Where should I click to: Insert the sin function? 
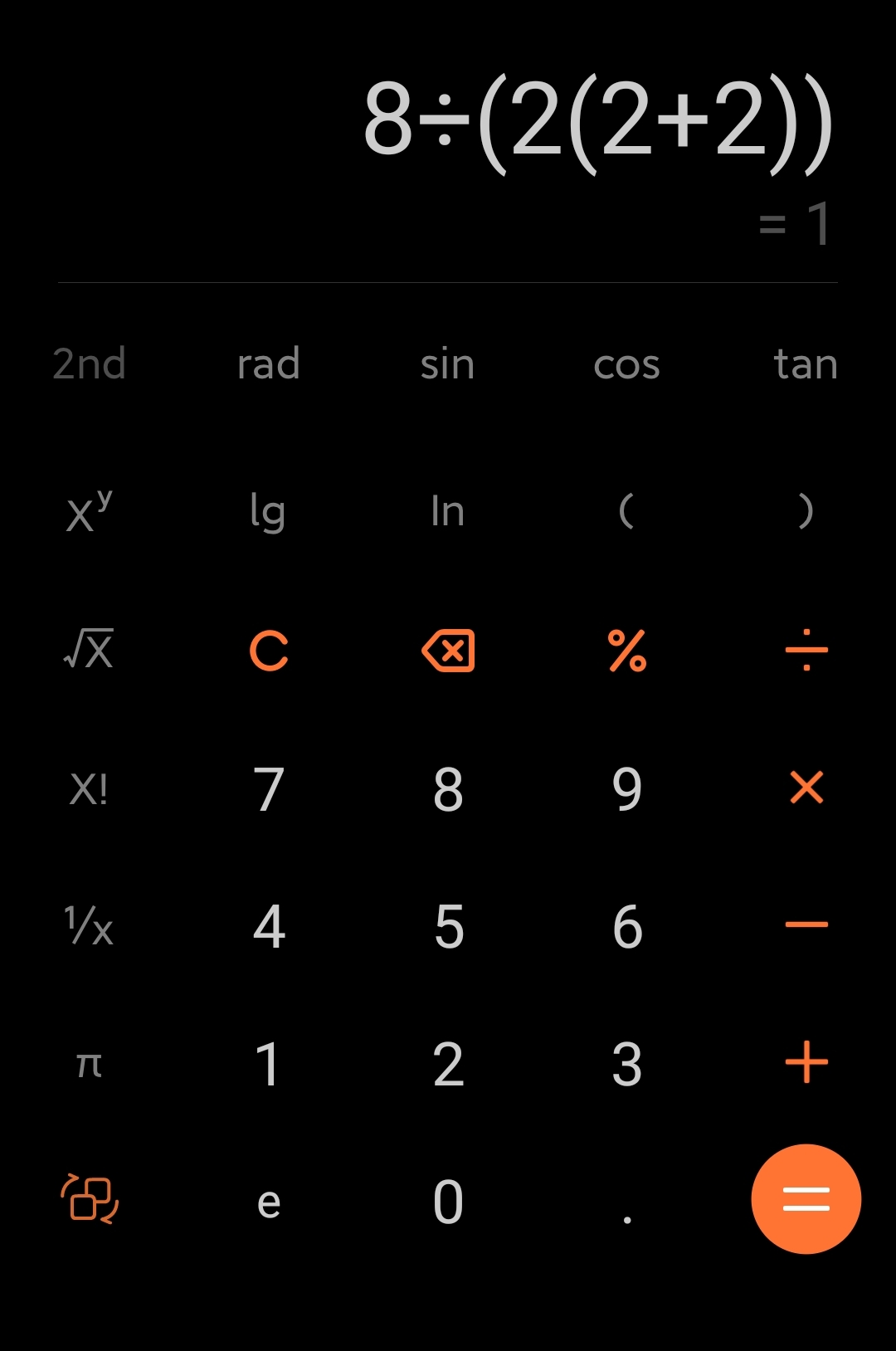point(448,363)
